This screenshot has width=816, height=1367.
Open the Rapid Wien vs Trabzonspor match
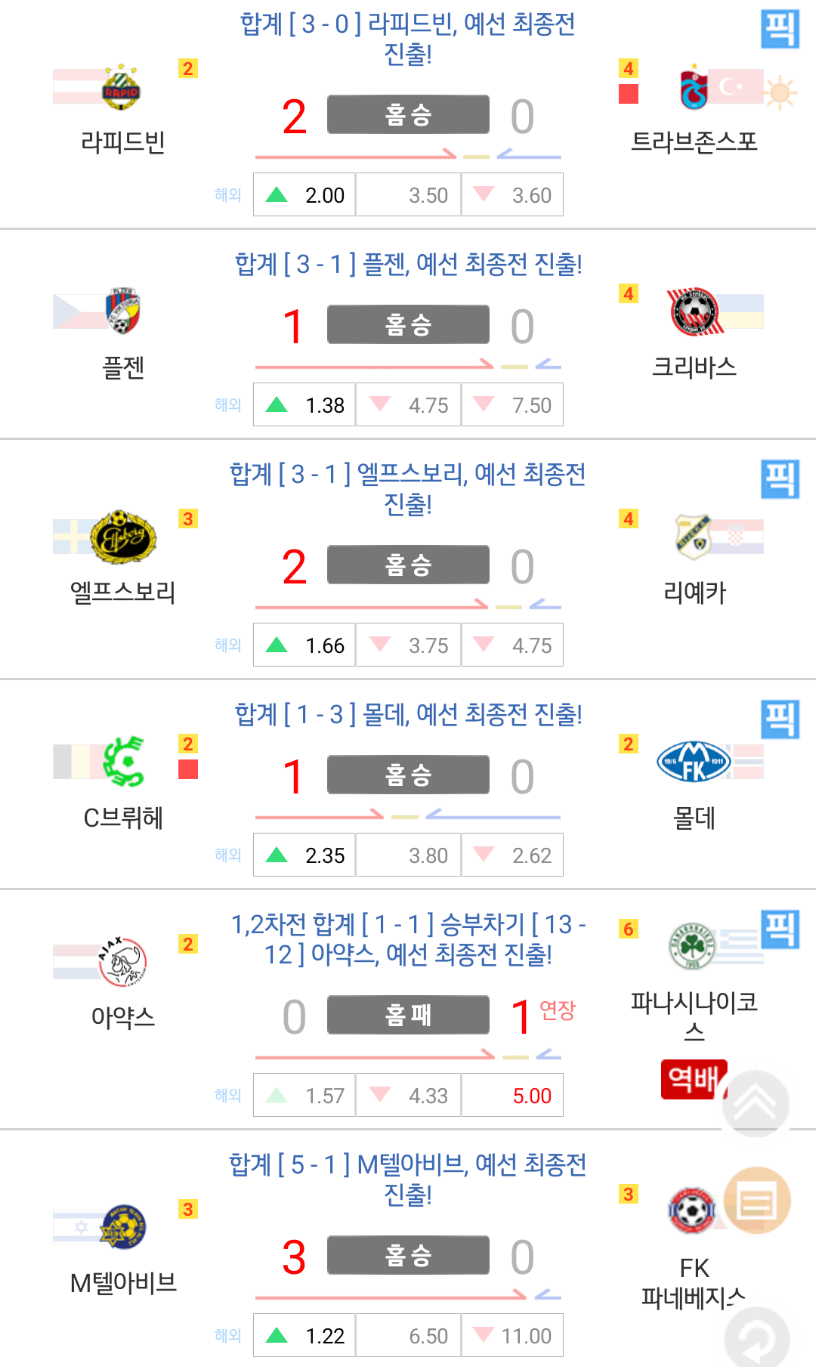408,116
